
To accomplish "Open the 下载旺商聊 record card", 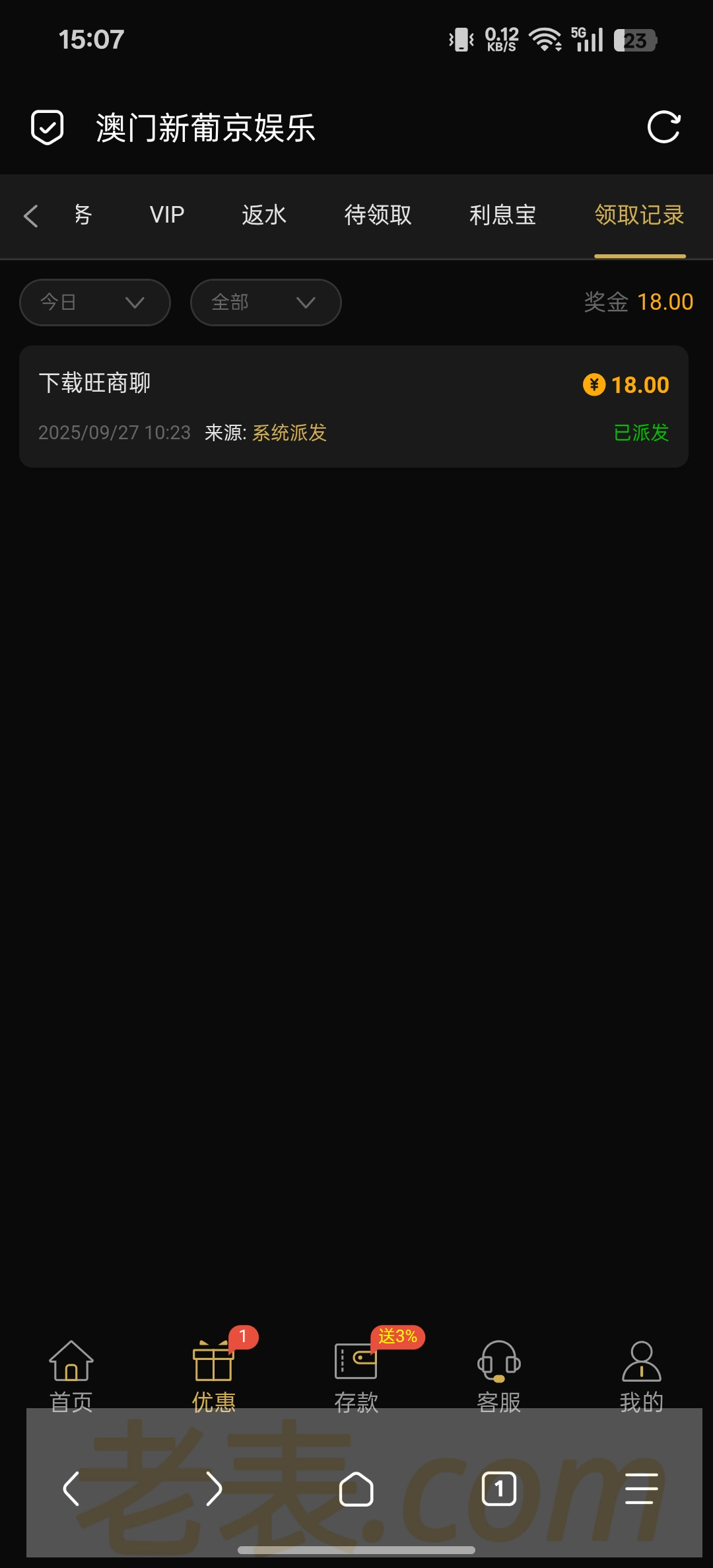I will [354, 406].
